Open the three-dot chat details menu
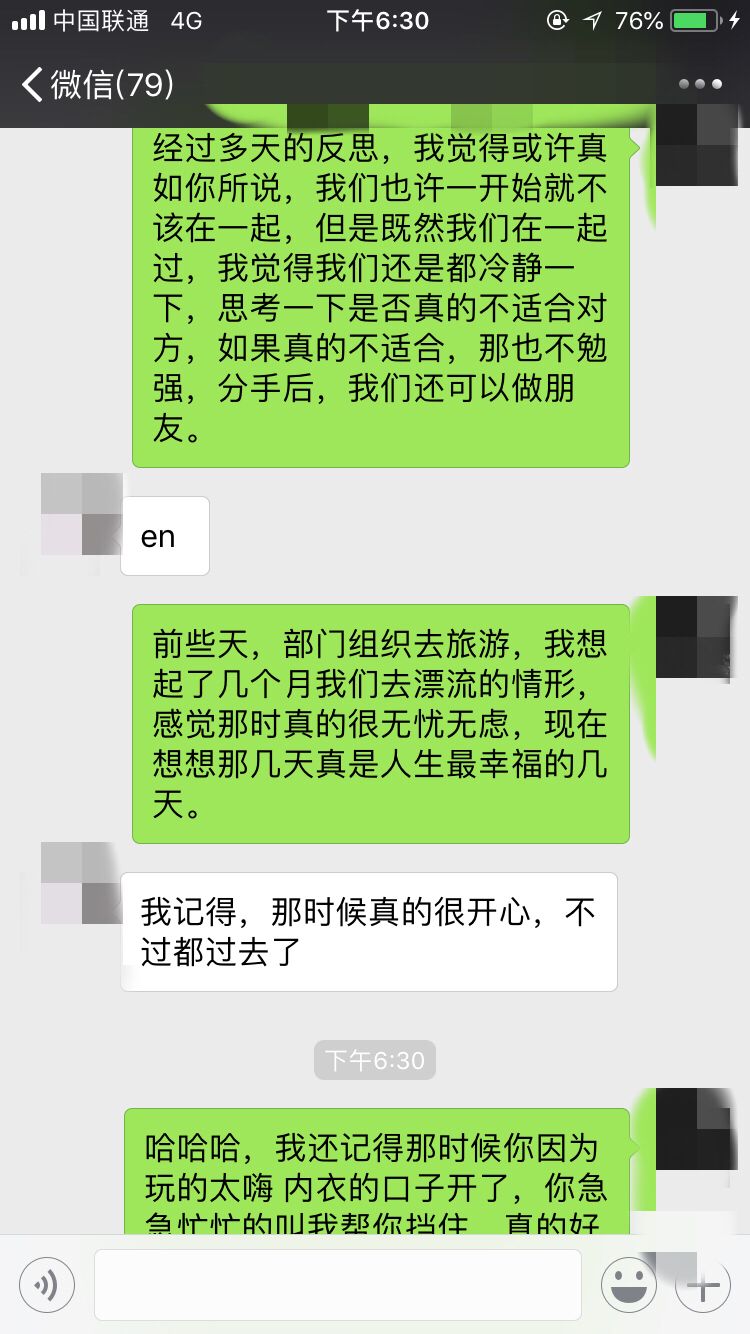The image size is (750, 1334). click(699, 85)
